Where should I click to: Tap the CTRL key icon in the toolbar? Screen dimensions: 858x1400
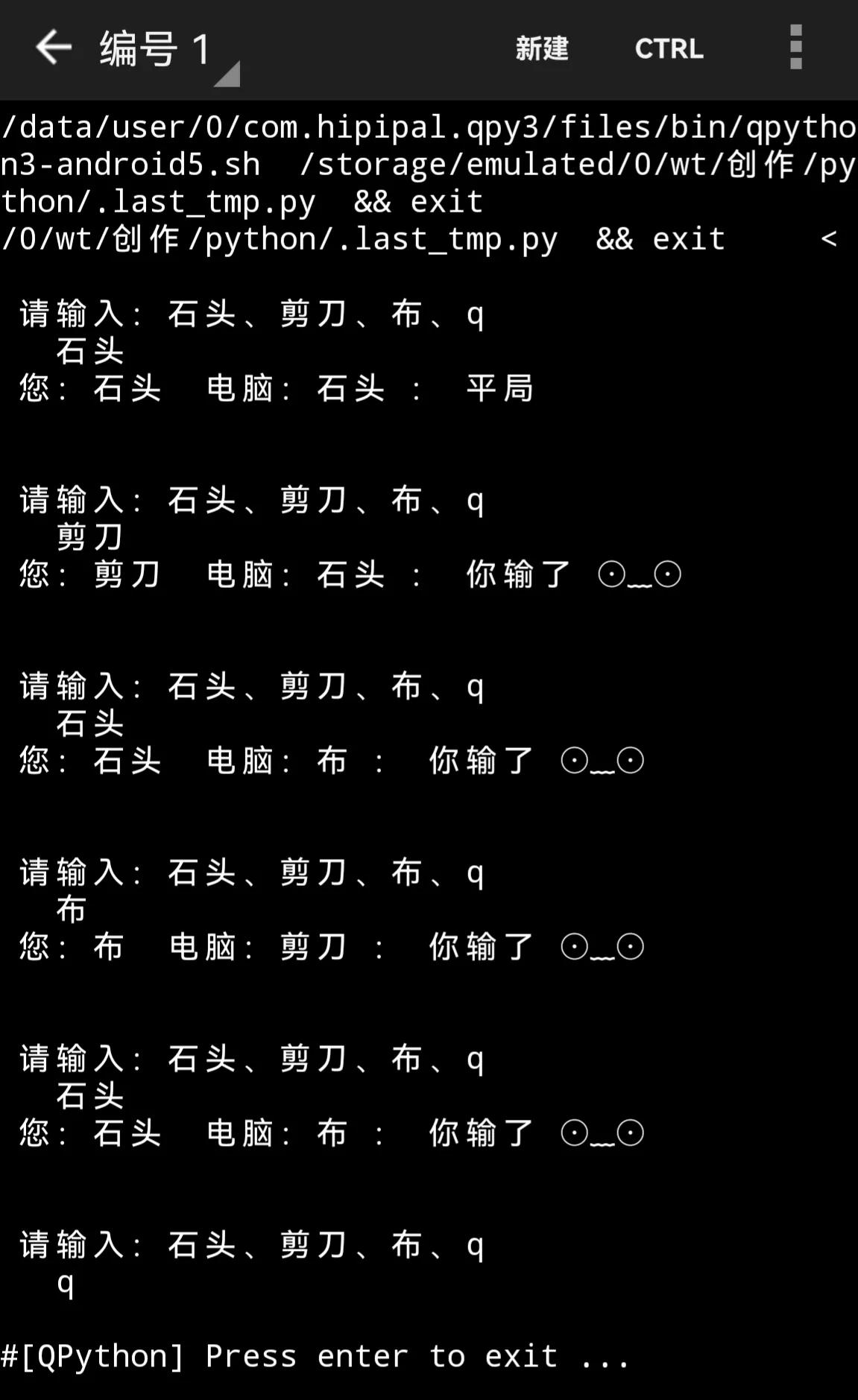(669, 49)
